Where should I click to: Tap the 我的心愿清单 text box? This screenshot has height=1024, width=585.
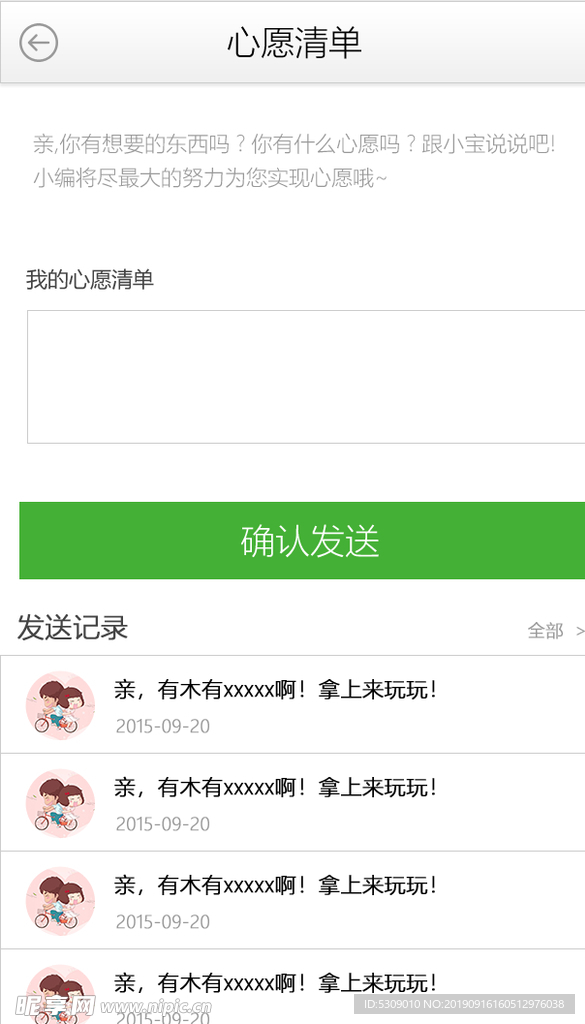coord(306,377)
